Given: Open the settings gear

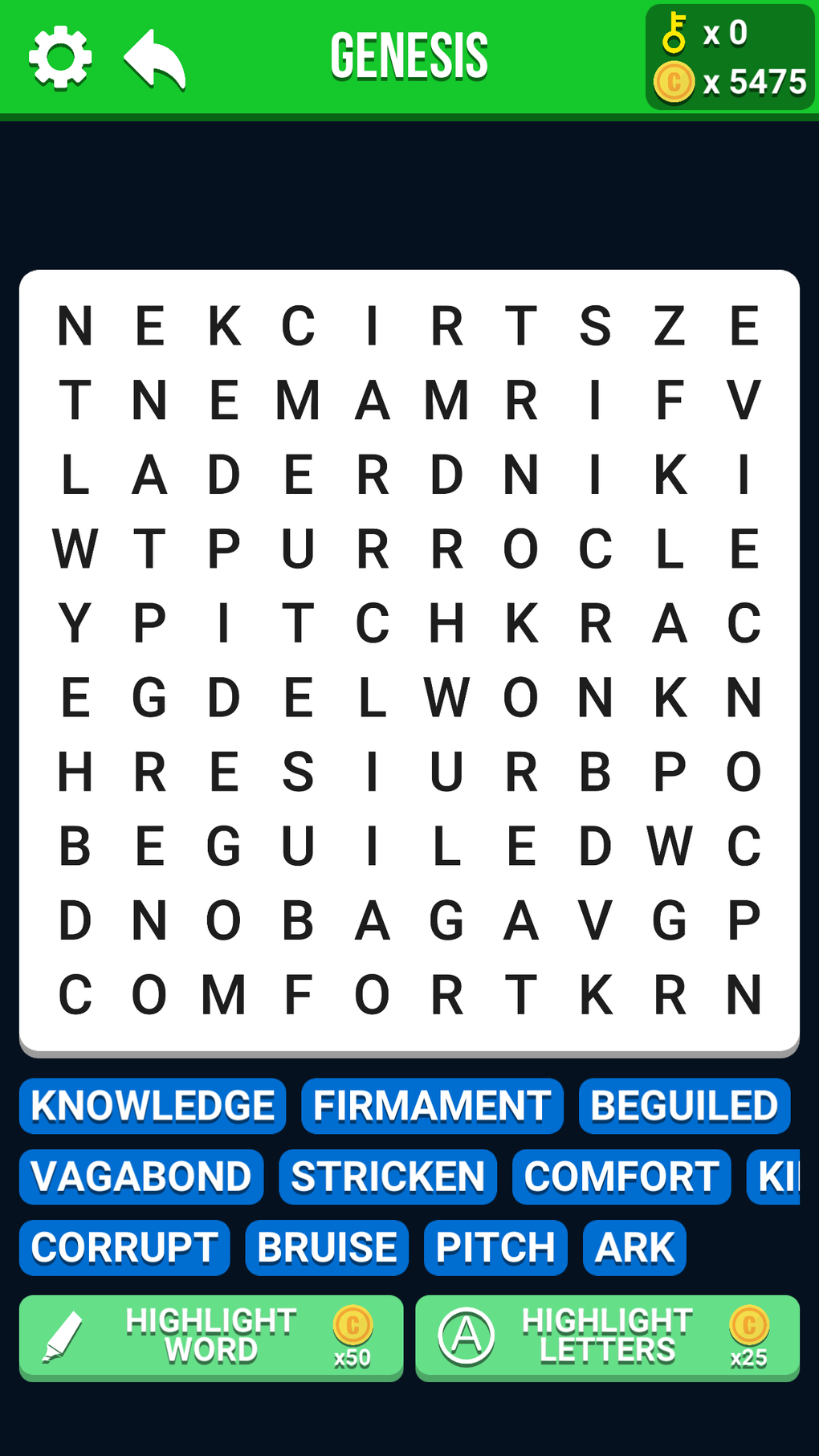Looking at the screenshot, I should (59, 57).
